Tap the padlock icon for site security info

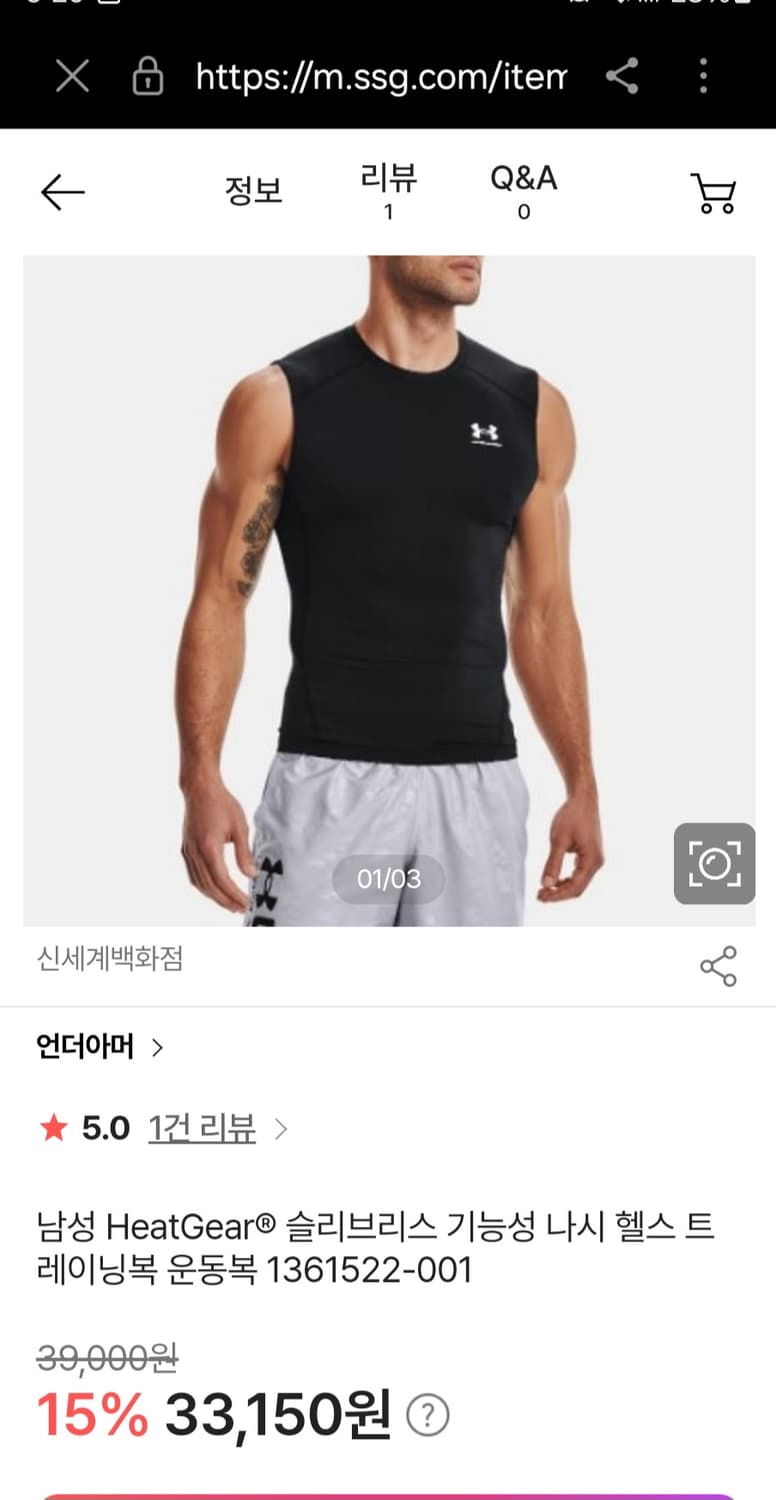tap(146, 76)
